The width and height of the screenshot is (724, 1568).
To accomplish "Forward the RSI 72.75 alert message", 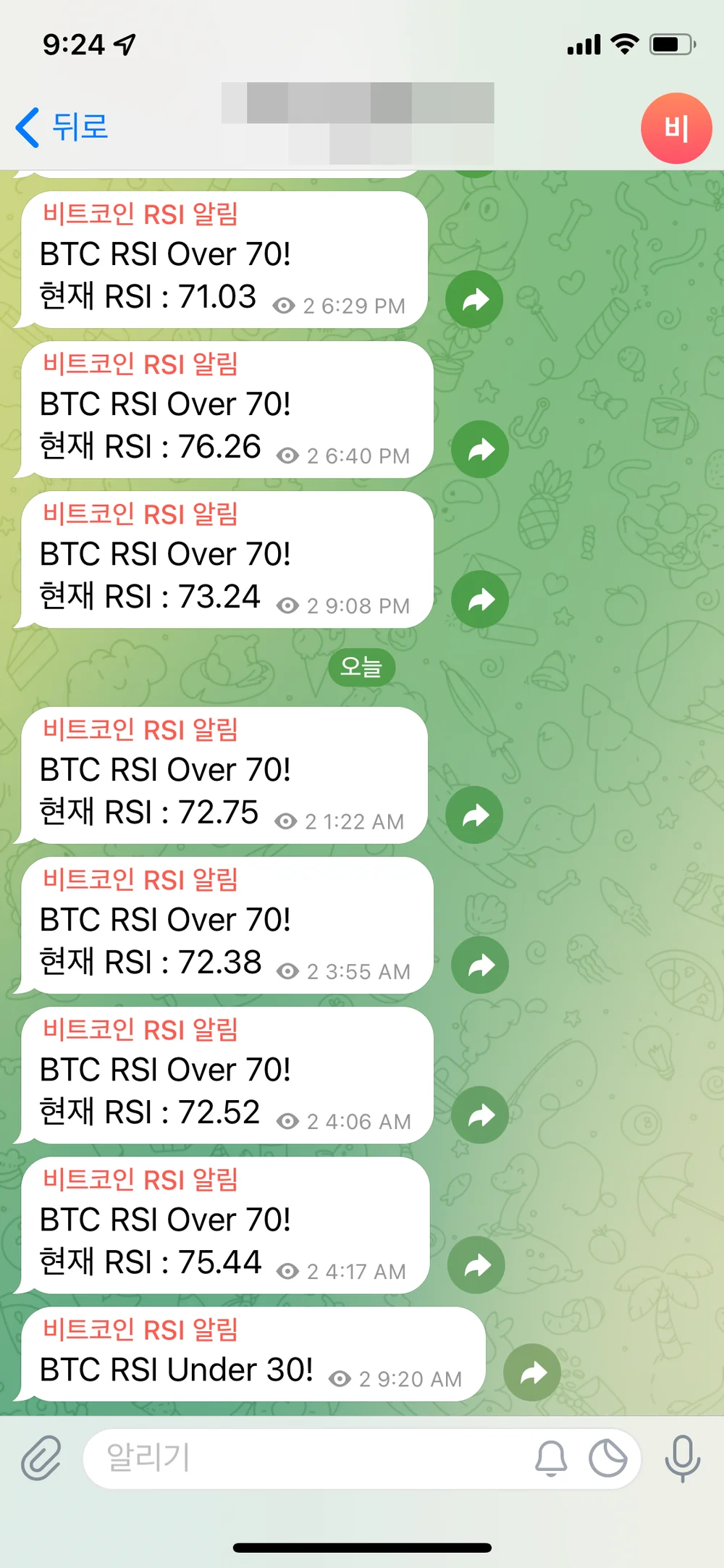I will click(x=476, y=815).
